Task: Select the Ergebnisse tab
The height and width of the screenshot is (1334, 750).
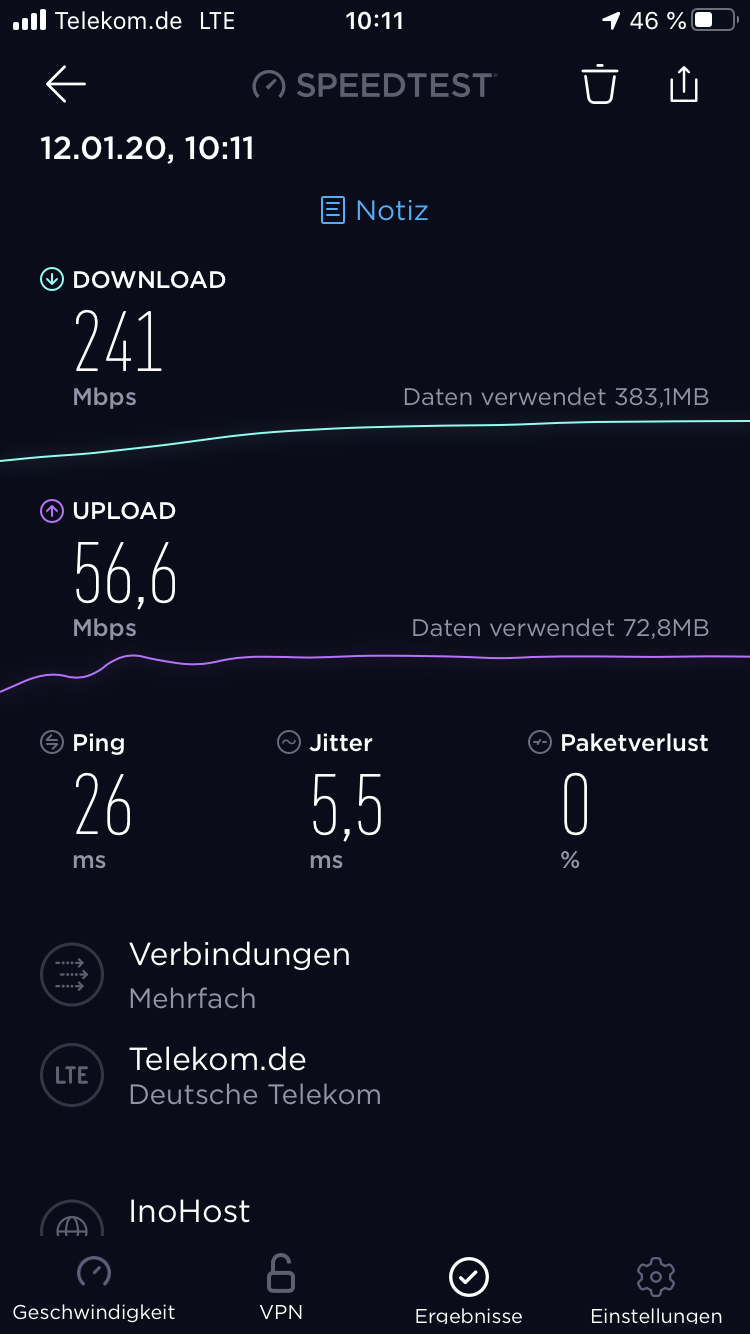Action: [468, 1288]
